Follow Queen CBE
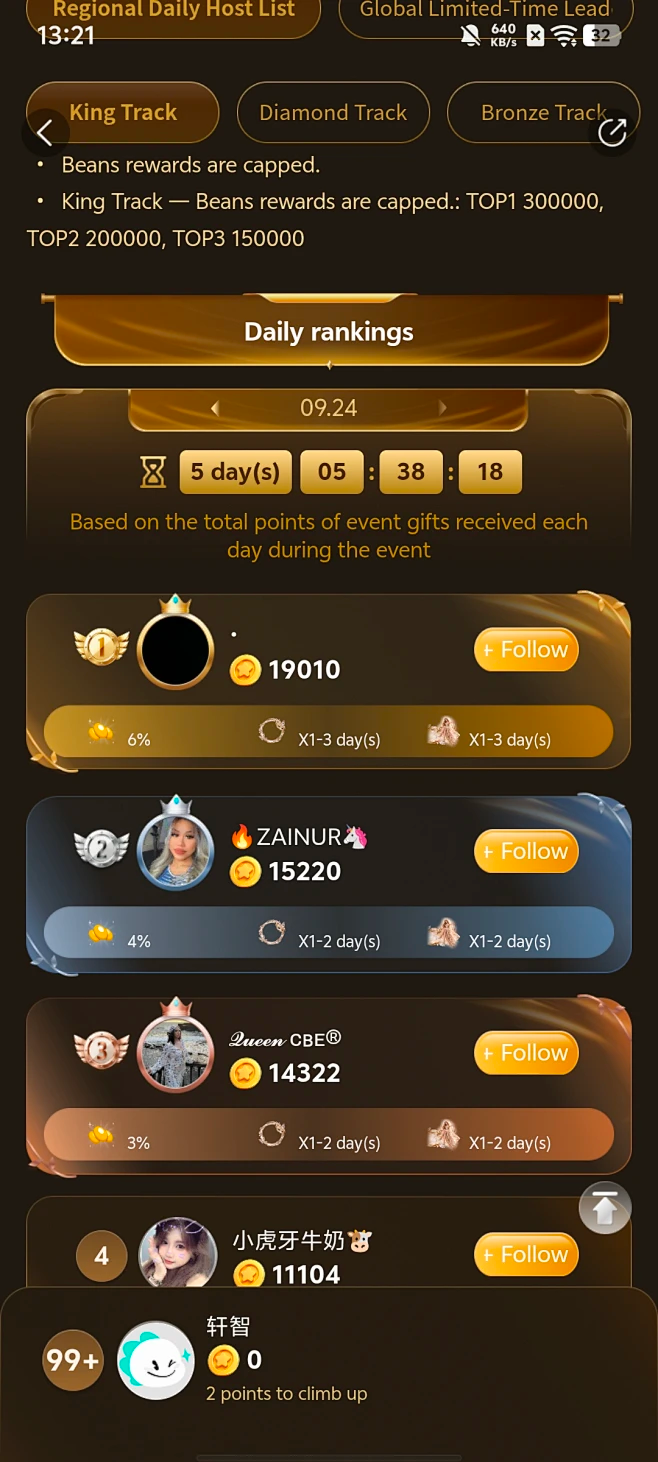This screenshot has height=1462, width=658. (526, 1053)
